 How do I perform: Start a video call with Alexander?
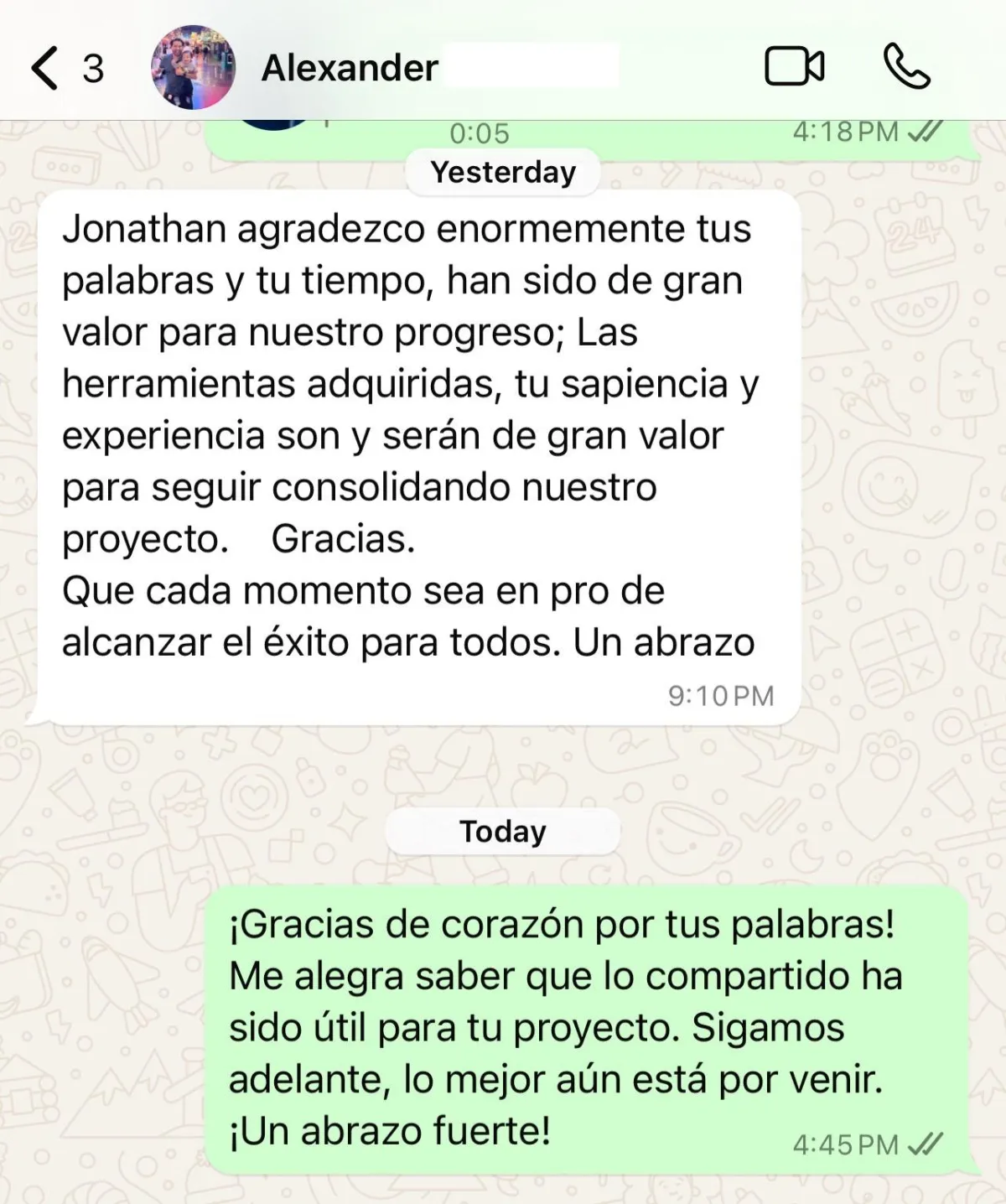pos(794,67)
